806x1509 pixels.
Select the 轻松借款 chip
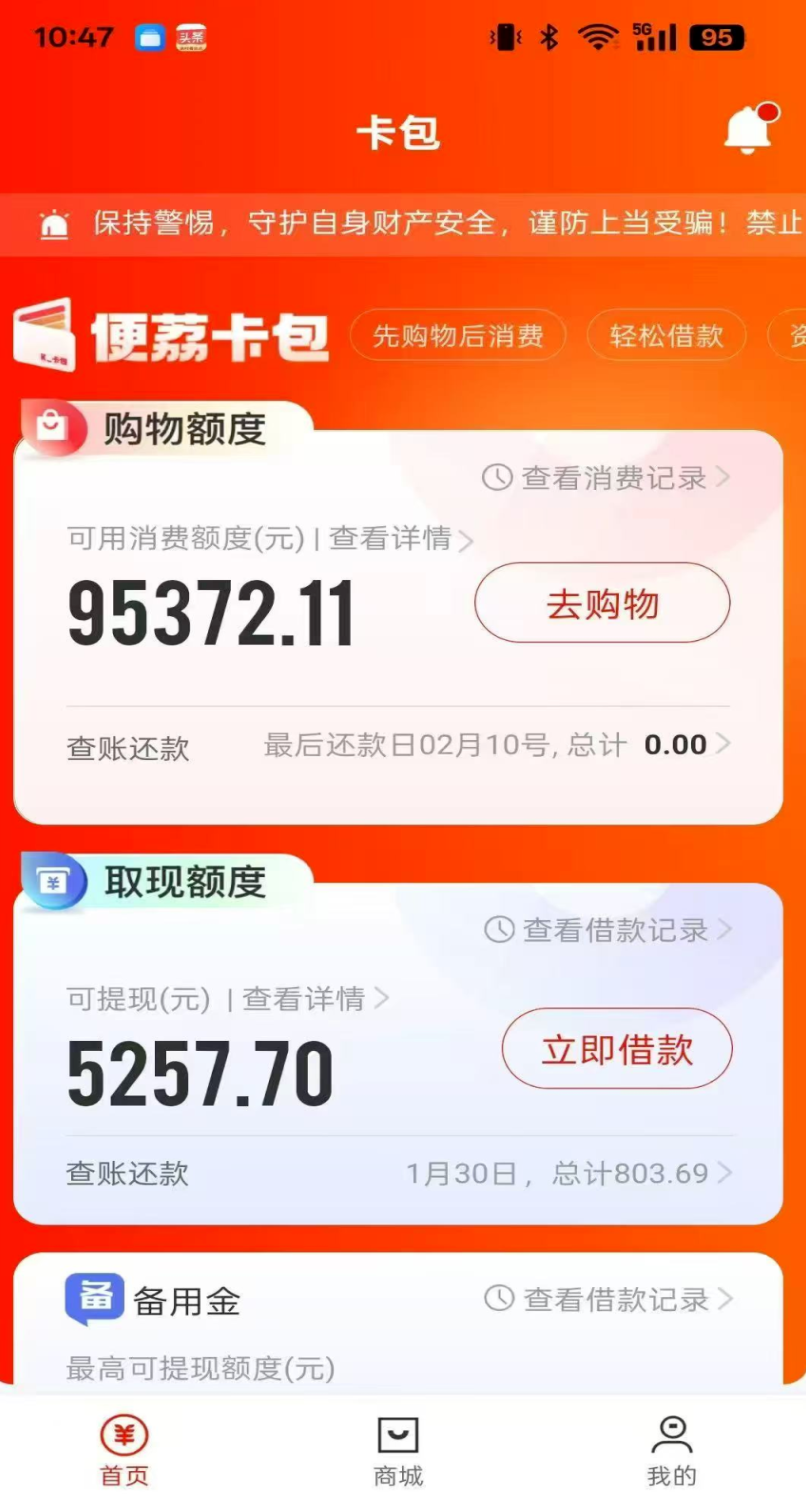point(666,336)
